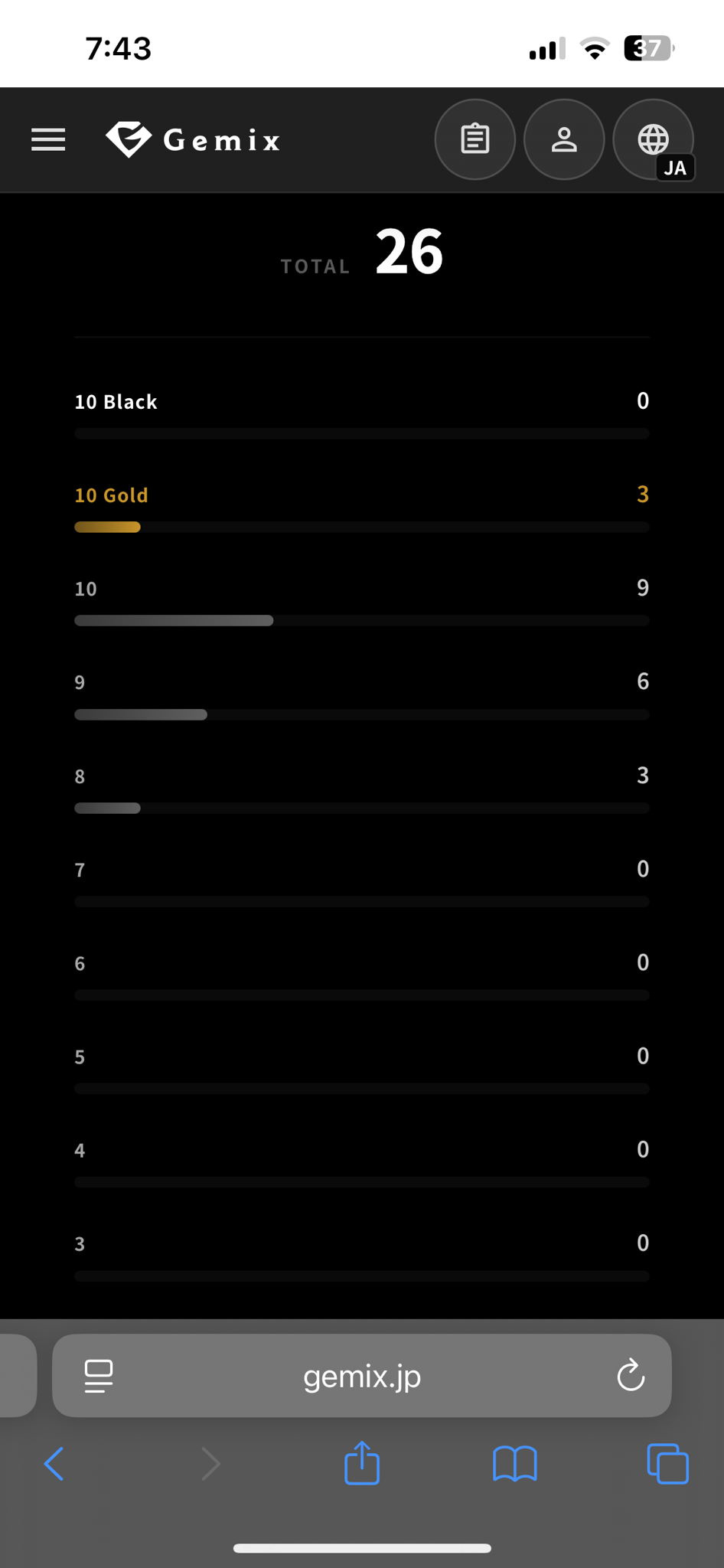The height and width of the screenshot is (1568, 724).
Task: Open the account profile icon
Action: (564, 139)
